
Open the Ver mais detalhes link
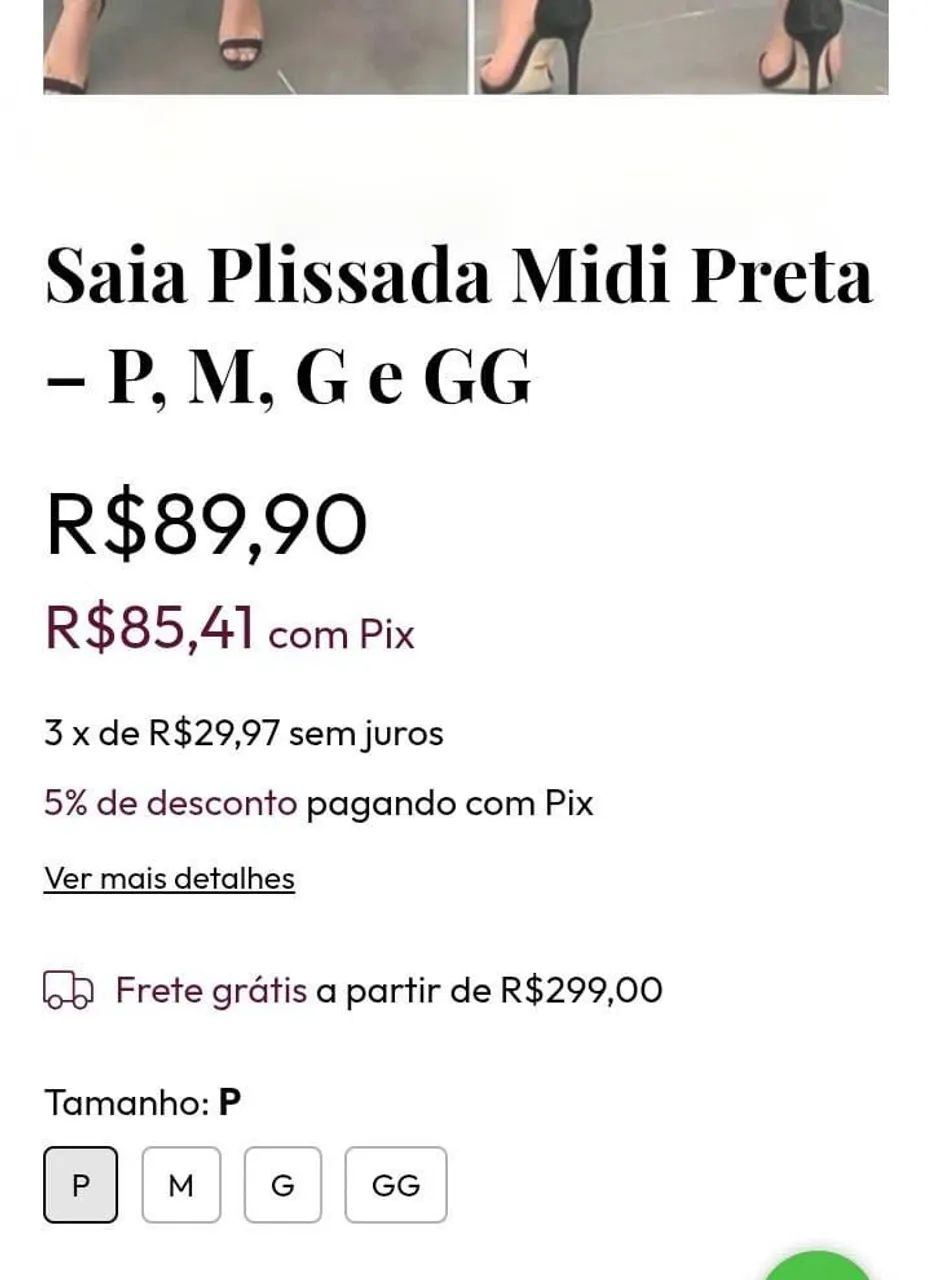(x=167, y=877)
